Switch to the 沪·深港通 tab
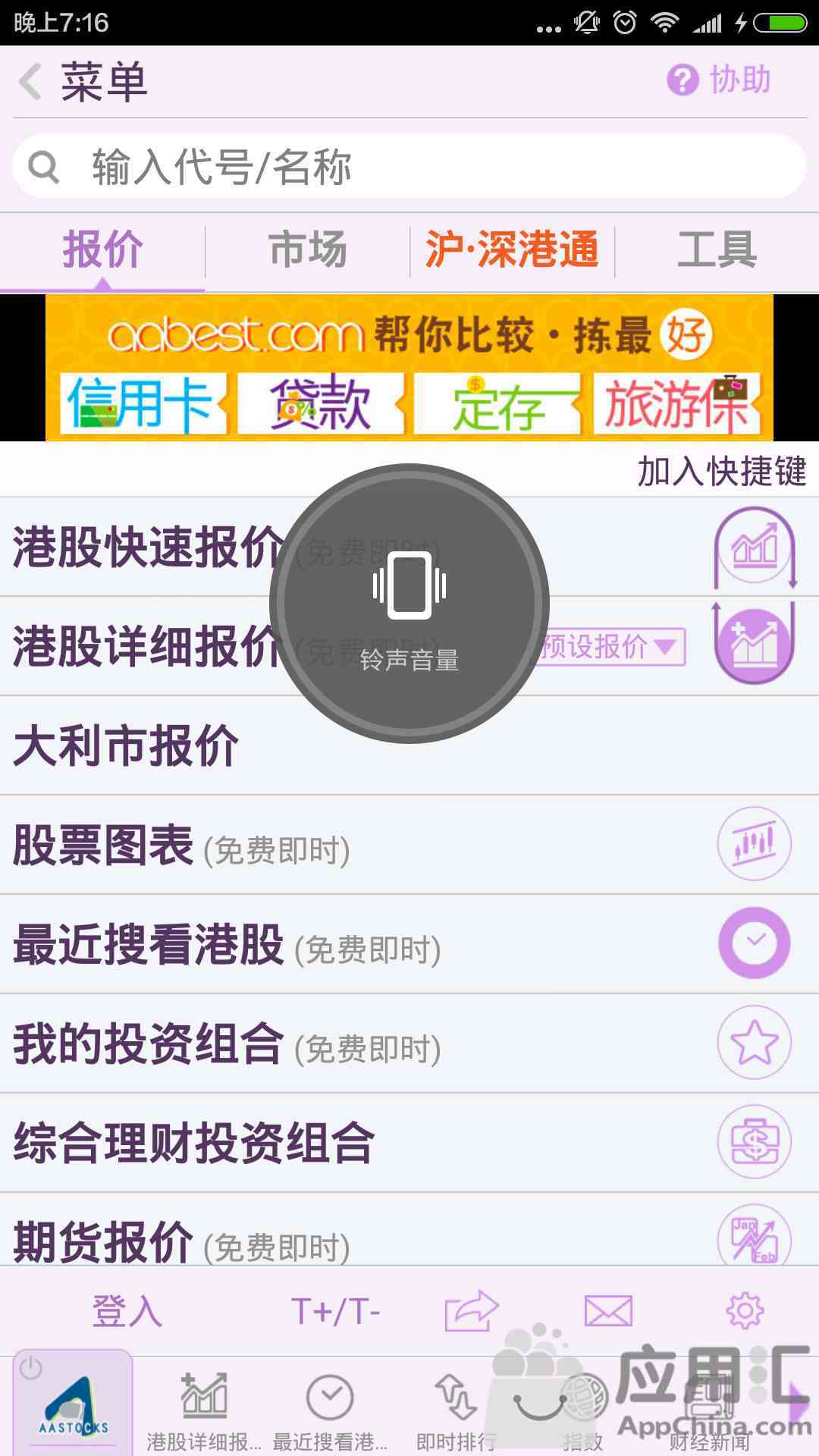819x1456 pixels. (x=512, y=250)
